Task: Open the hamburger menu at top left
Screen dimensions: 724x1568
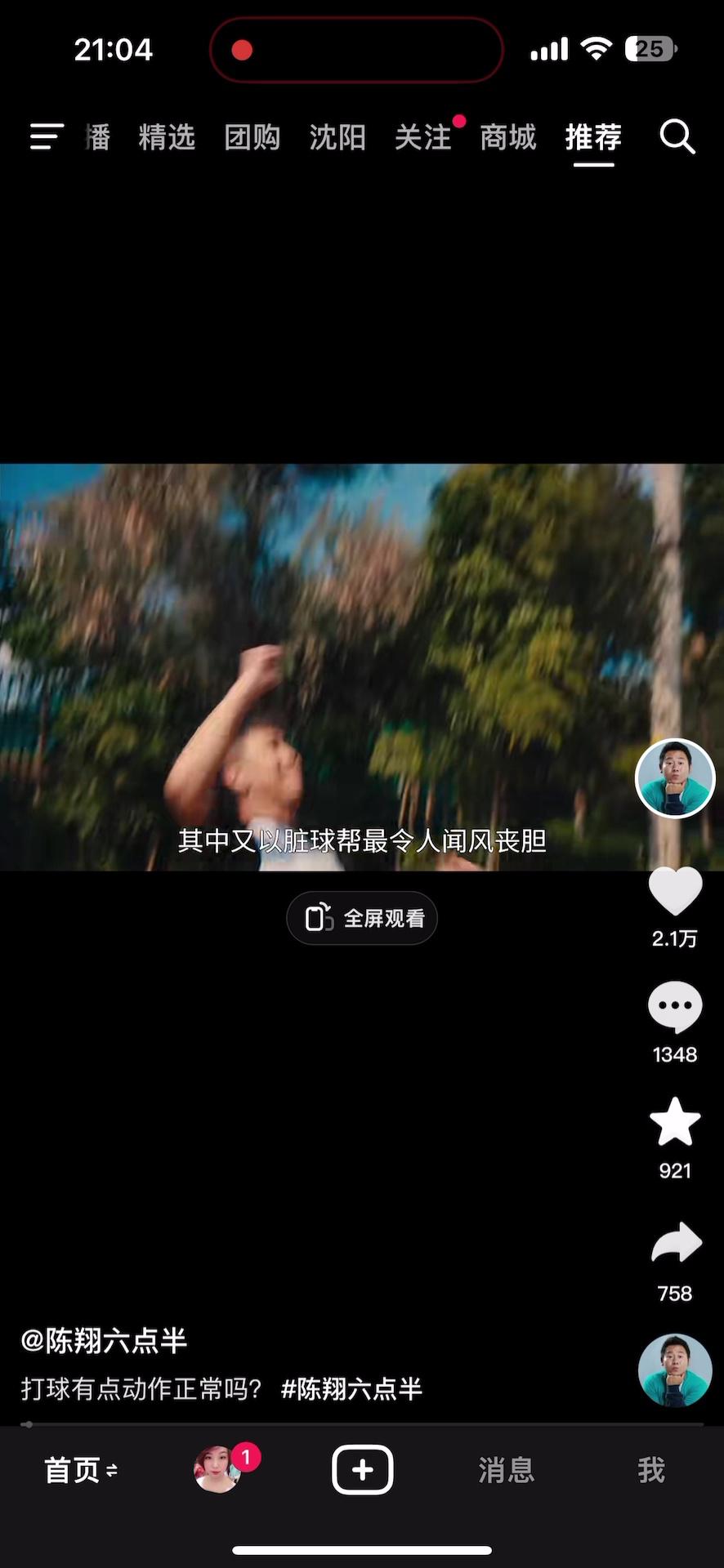Action: [x=47, y=137]
